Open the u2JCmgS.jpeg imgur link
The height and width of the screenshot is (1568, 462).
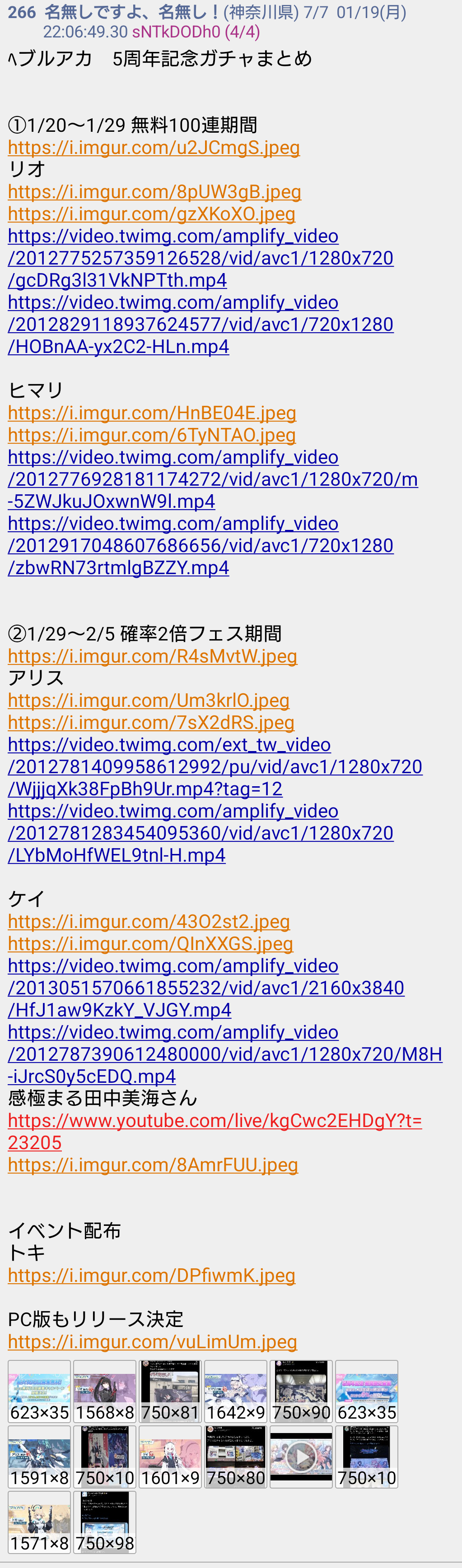click(154, 147)
